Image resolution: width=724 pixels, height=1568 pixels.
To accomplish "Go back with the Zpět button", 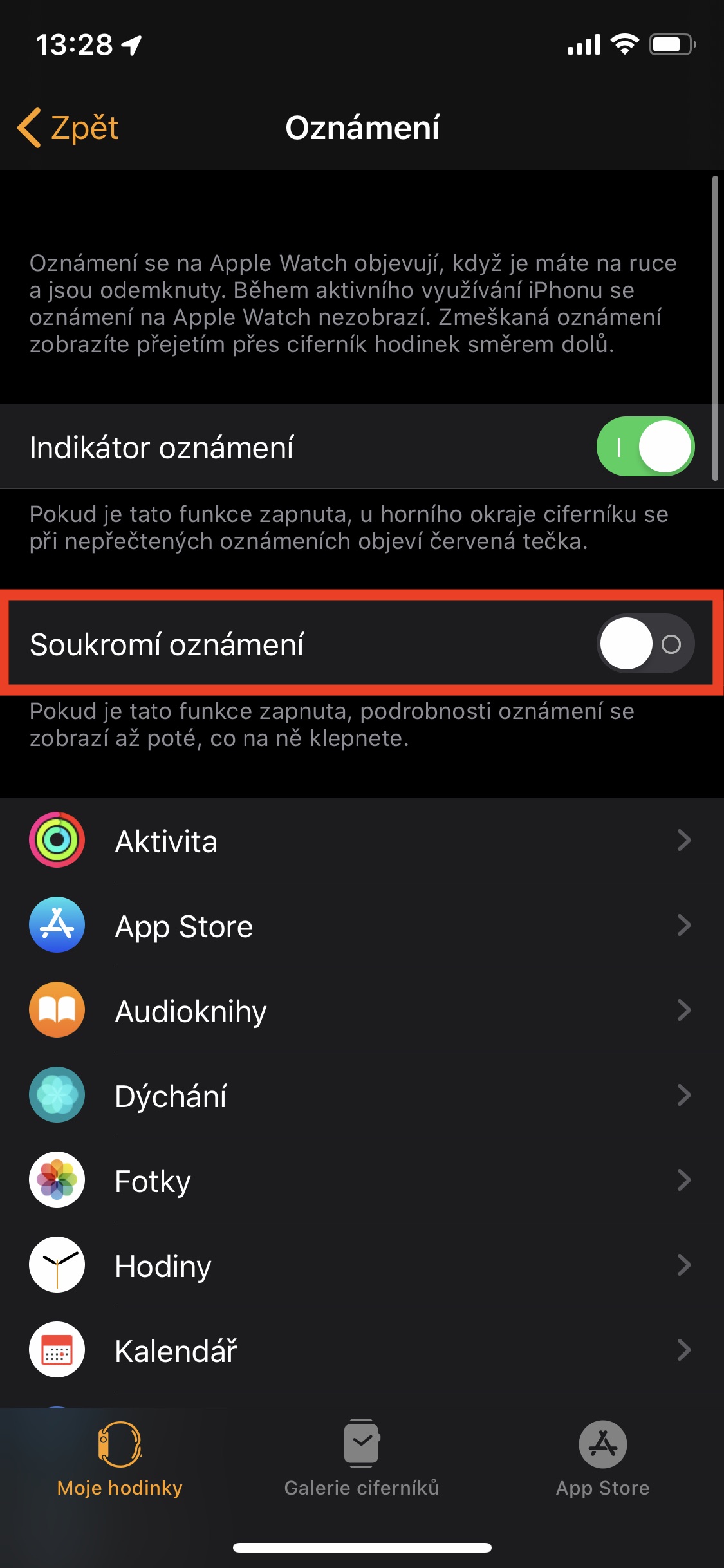I will coord(68,127).
